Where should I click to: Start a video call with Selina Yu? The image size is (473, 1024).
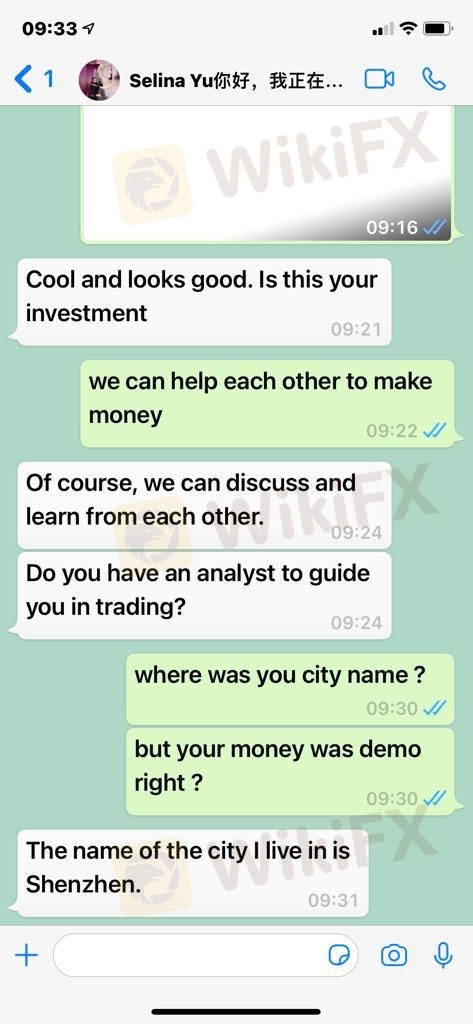379,80
